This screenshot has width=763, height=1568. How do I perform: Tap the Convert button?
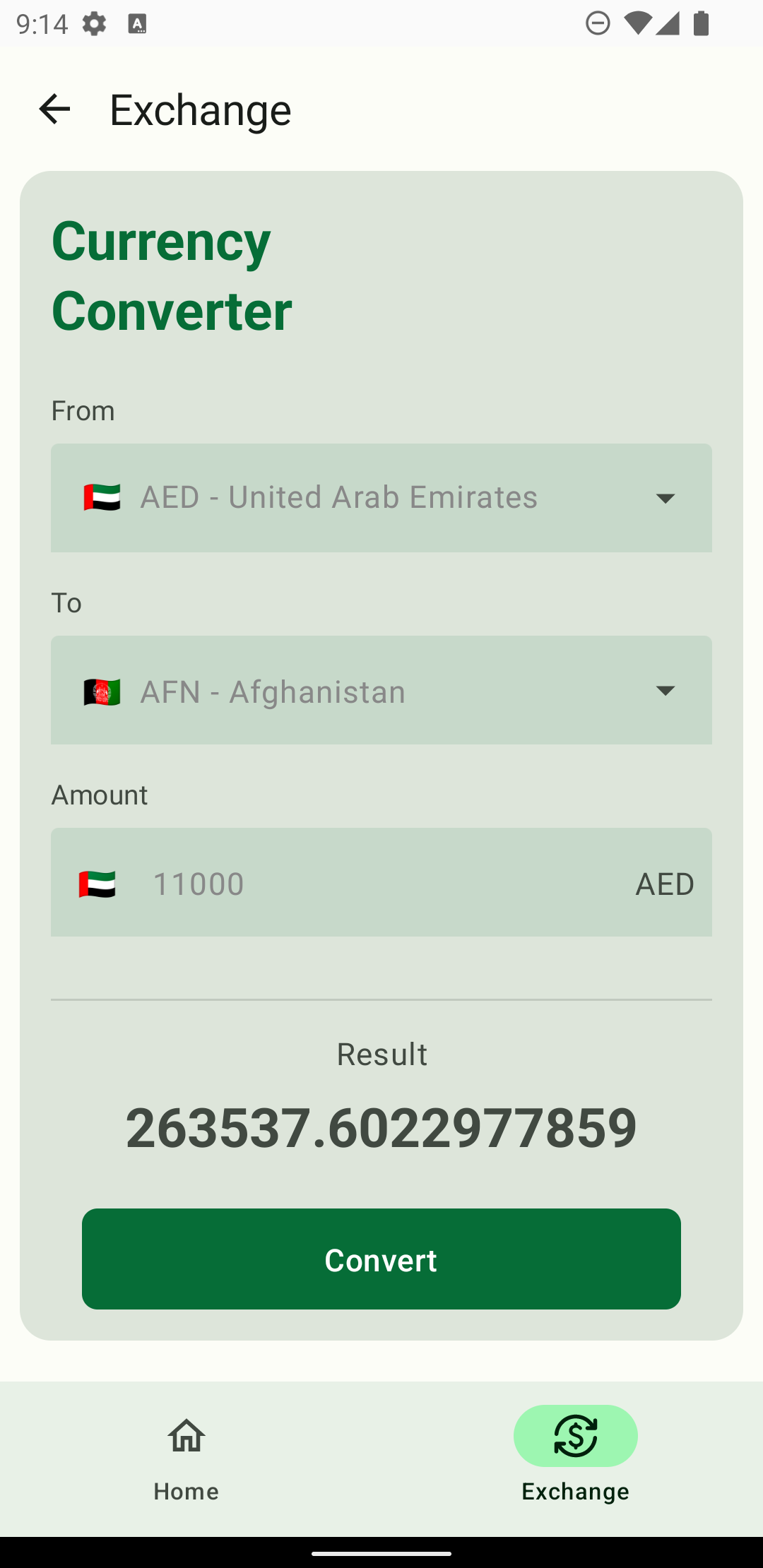(381, 1259)
